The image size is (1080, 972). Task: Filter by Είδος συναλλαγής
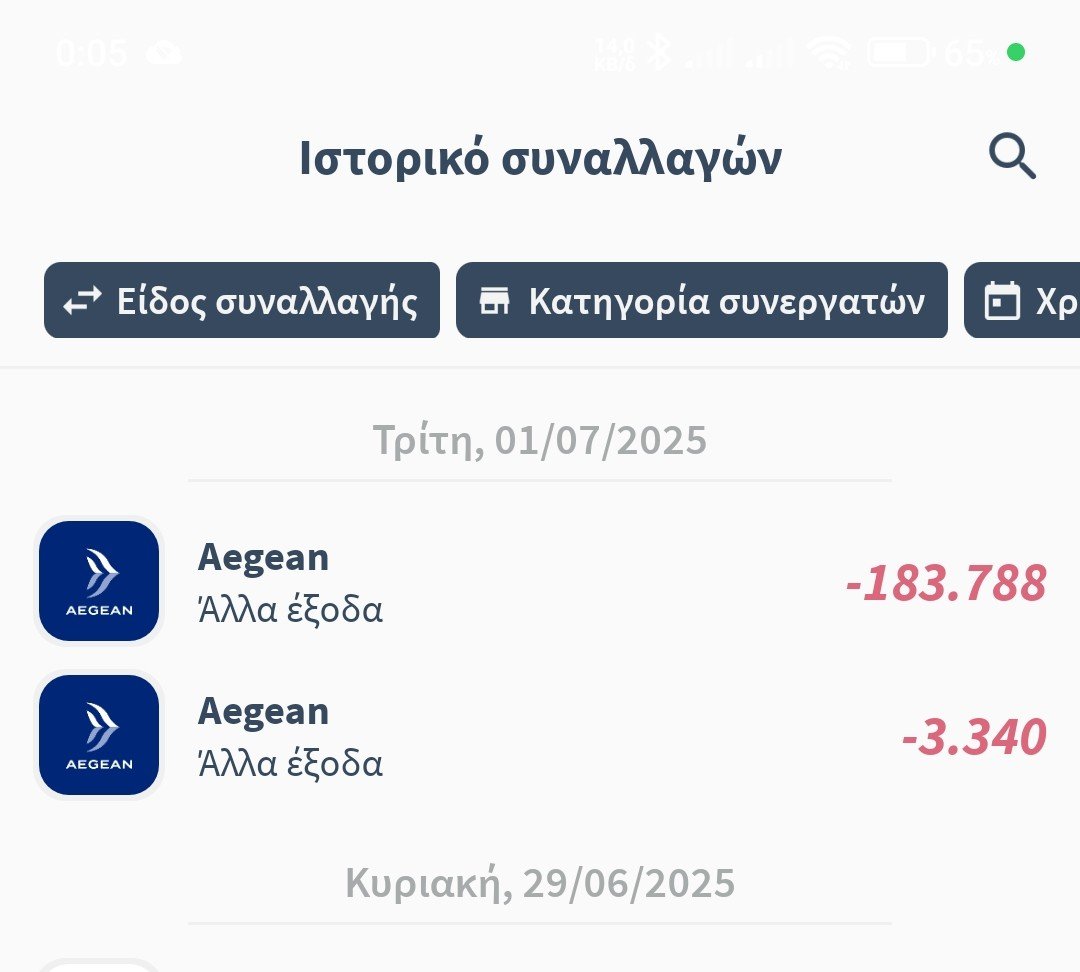coord(242,301)
